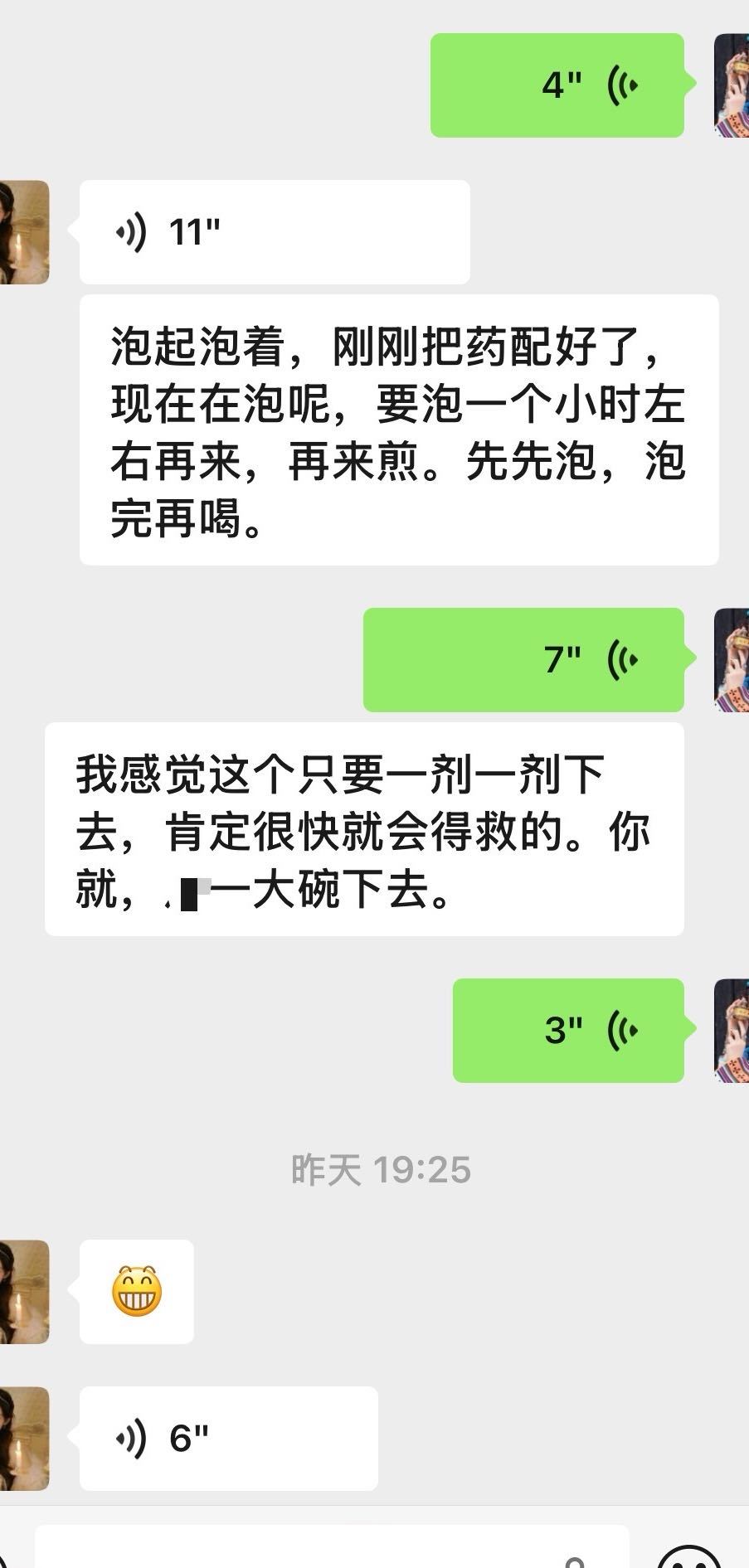Play the 3-second sent voice message

point(568,1031)
